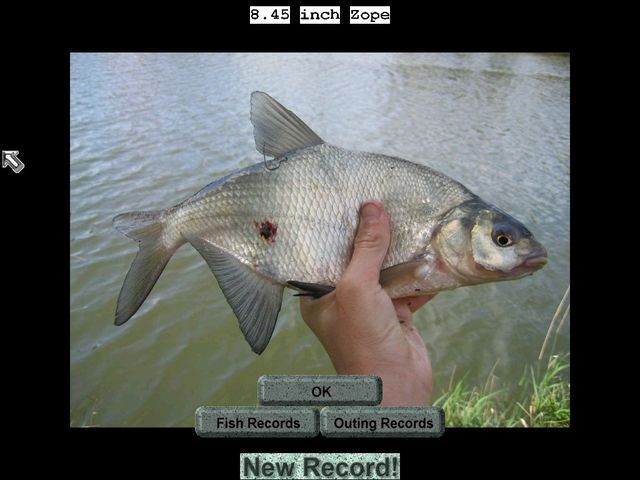Open Fish Records
This screenshot has width=640, height=480.
coord(257,423)
